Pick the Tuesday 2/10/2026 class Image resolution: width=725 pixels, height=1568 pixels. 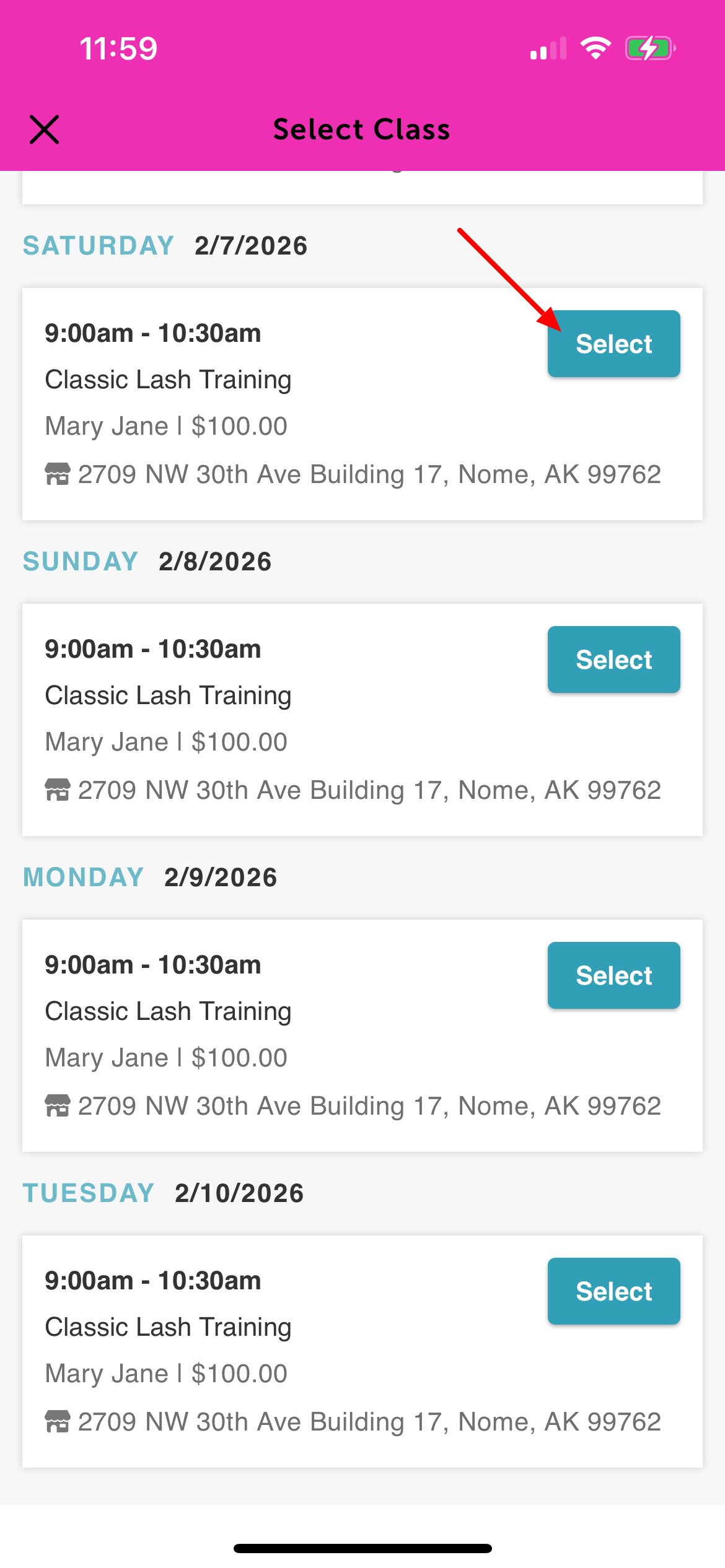613,1291
